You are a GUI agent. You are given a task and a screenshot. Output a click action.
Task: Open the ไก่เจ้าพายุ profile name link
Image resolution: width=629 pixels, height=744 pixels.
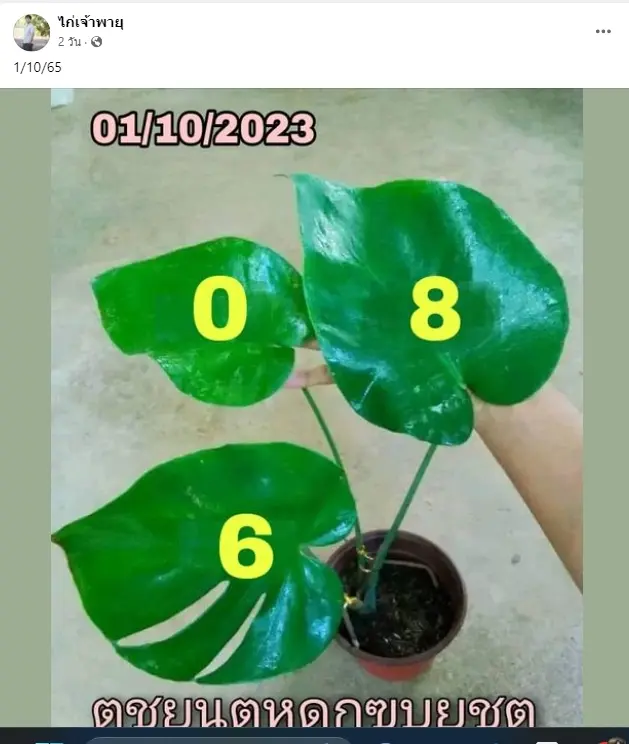point(91,22)
